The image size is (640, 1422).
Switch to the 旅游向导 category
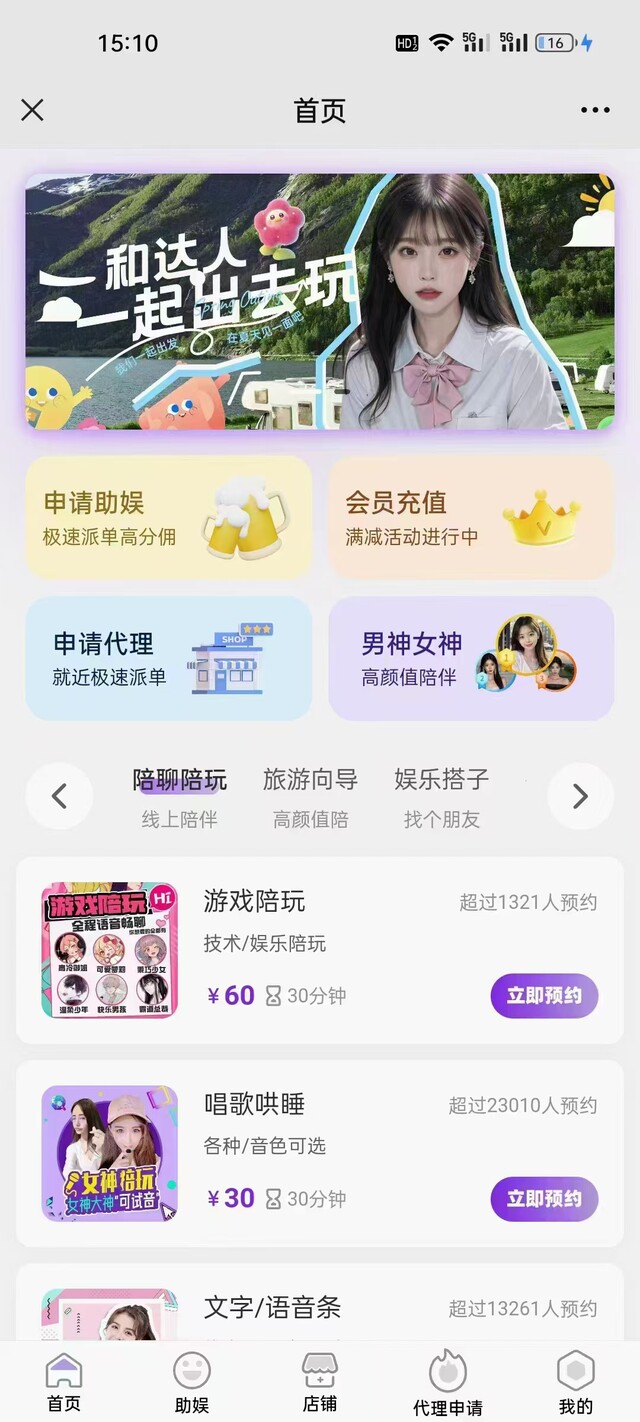click(x=310, y=796)
